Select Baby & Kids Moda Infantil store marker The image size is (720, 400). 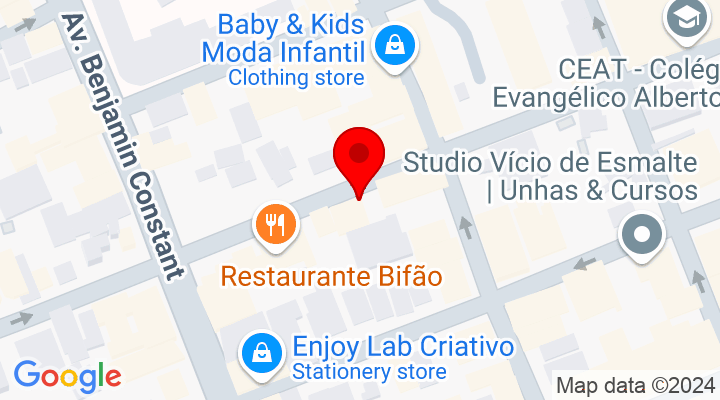tap(395, 43)
